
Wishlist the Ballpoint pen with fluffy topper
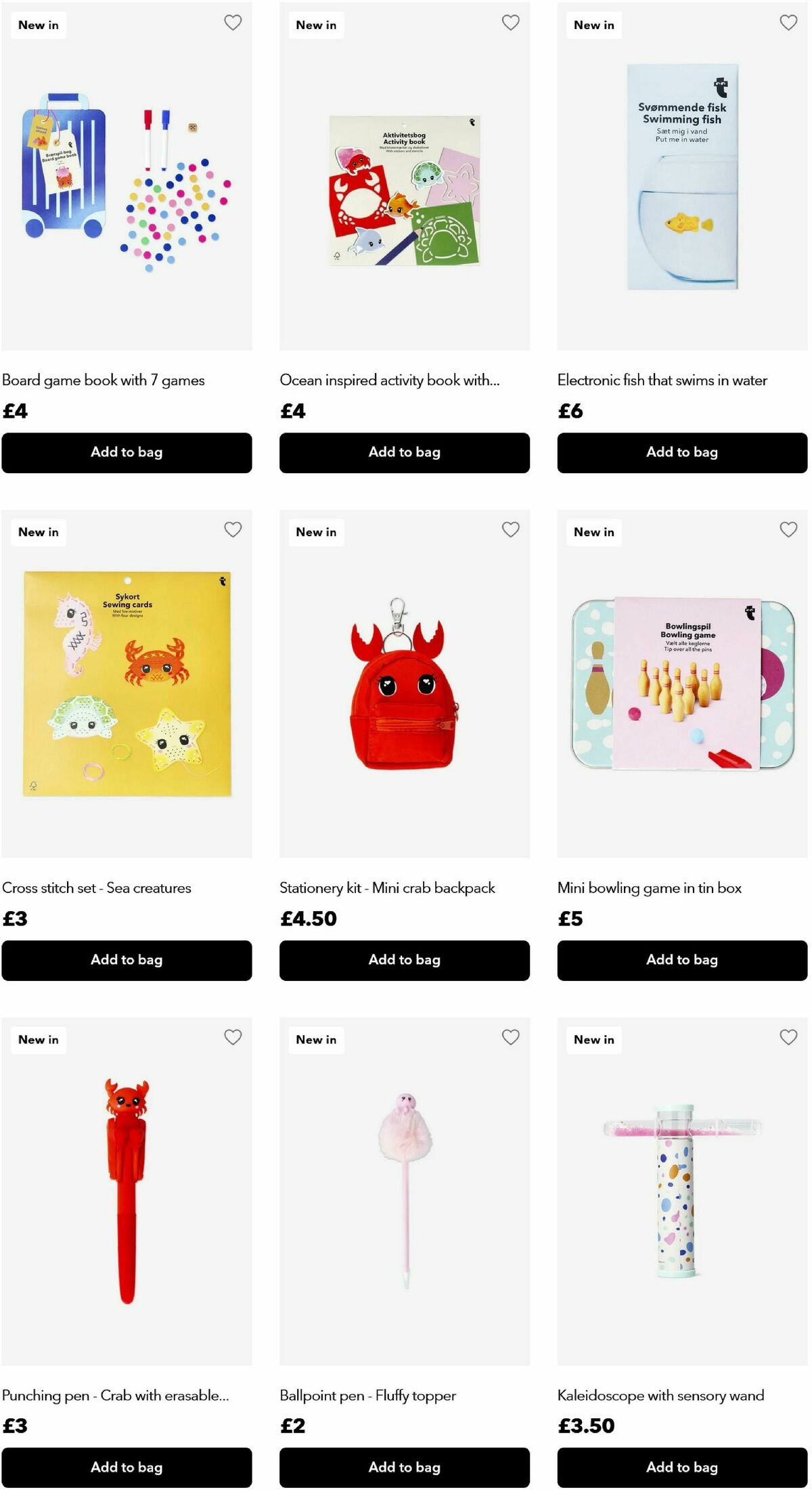pyautogui.click(x=511, y=1038)
